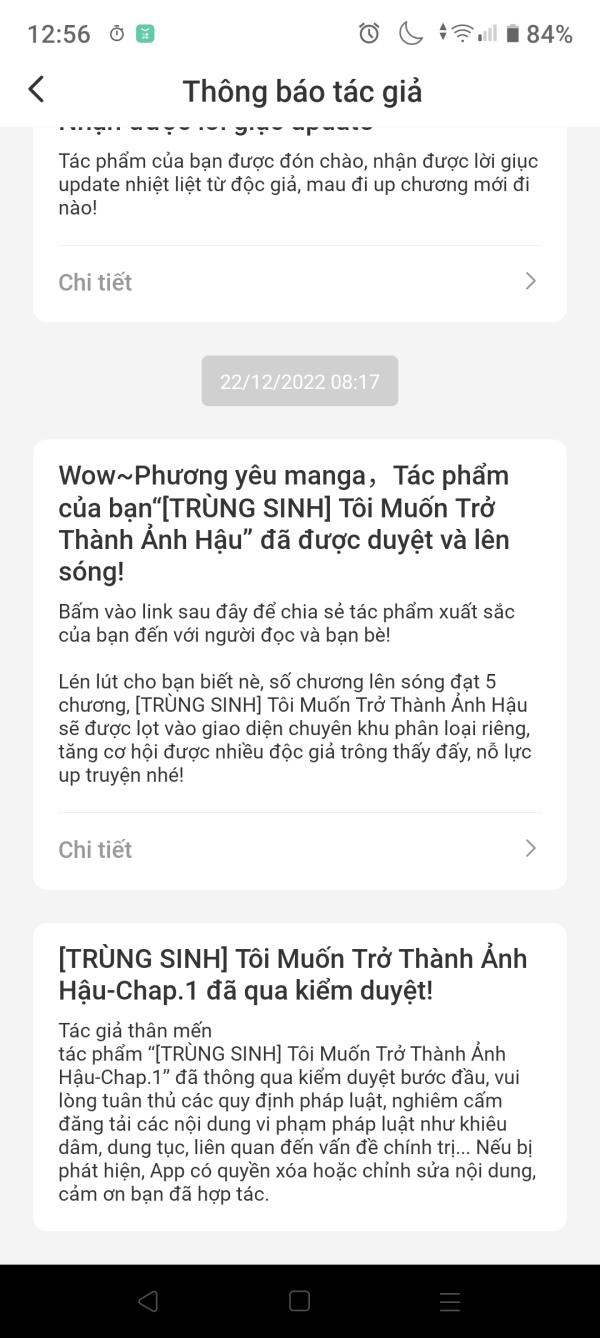Go back from Thông báo tác giả
600x1338 pixels.
[36, 90]
